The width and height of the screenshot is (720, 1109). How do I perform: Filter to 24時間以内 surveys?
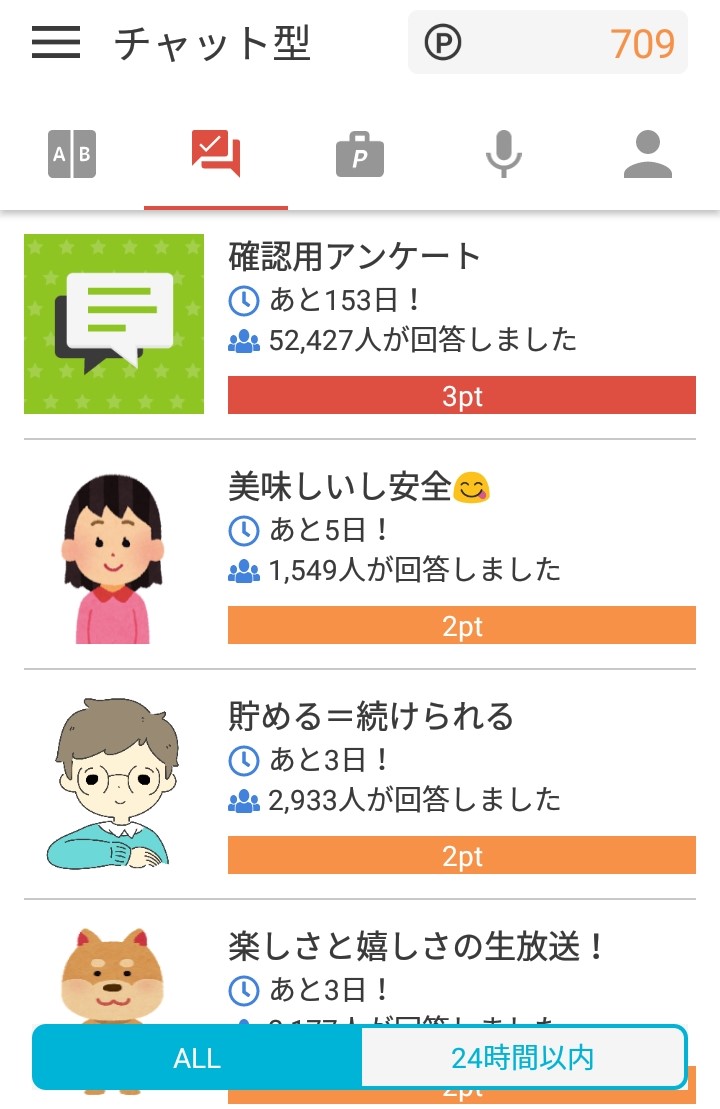coord(522,1058)
